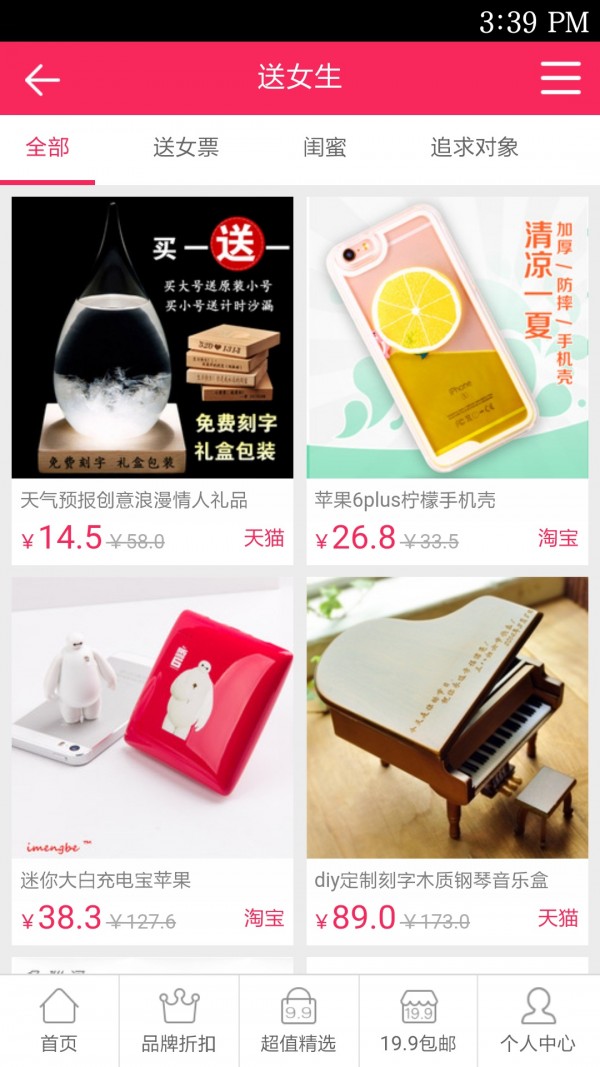Screen dimensions: 600x1067
Task: Go to 首页 in bottom navigation
Action: pos(59,1020)
